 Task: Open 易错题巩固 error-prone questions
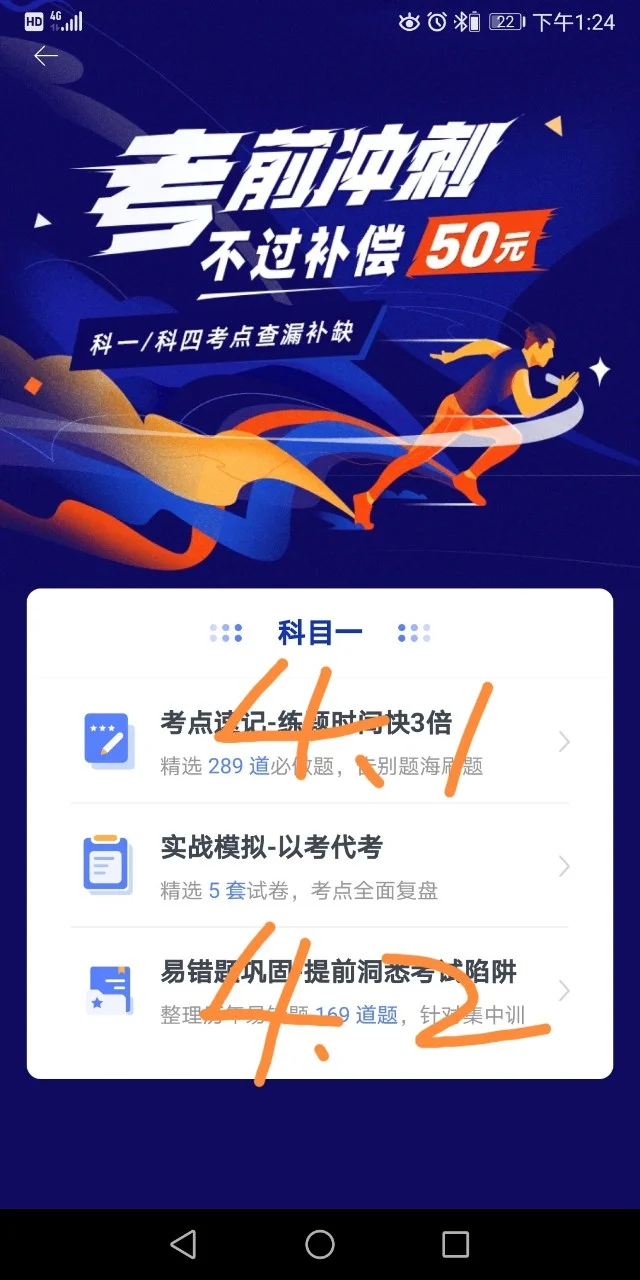[320, 990]
